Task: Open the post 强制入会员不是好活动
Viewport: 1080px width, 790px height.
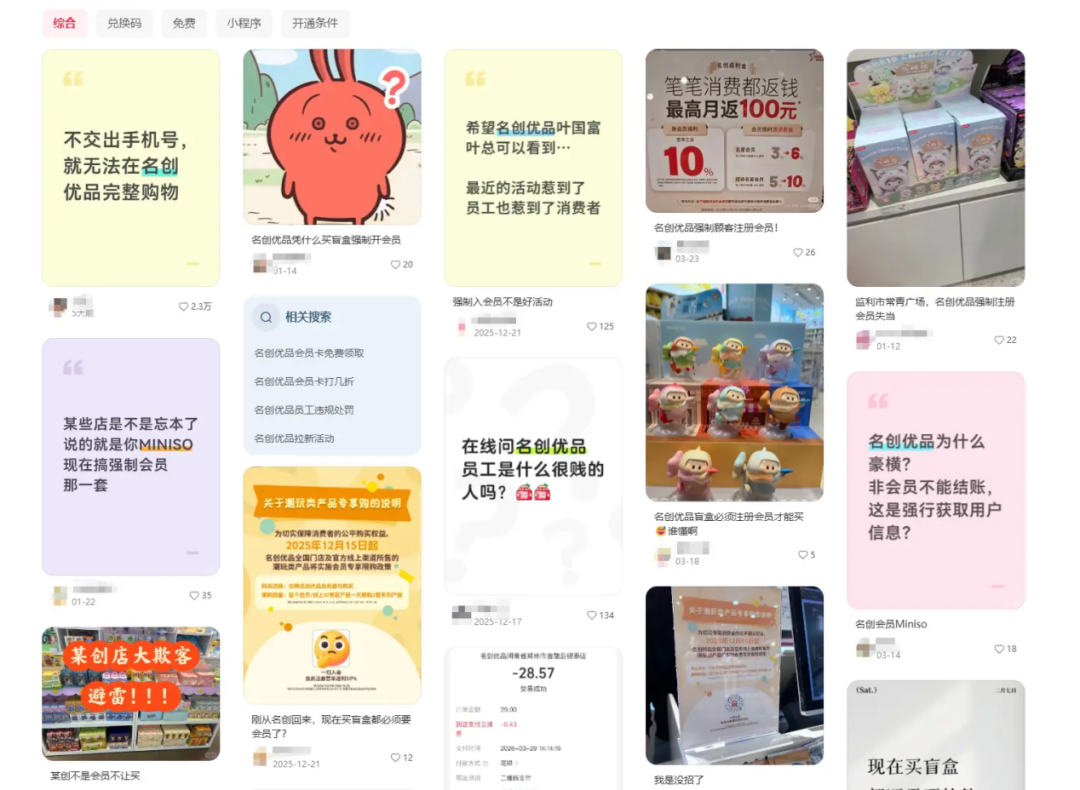Action: click(x=533, y=167)
